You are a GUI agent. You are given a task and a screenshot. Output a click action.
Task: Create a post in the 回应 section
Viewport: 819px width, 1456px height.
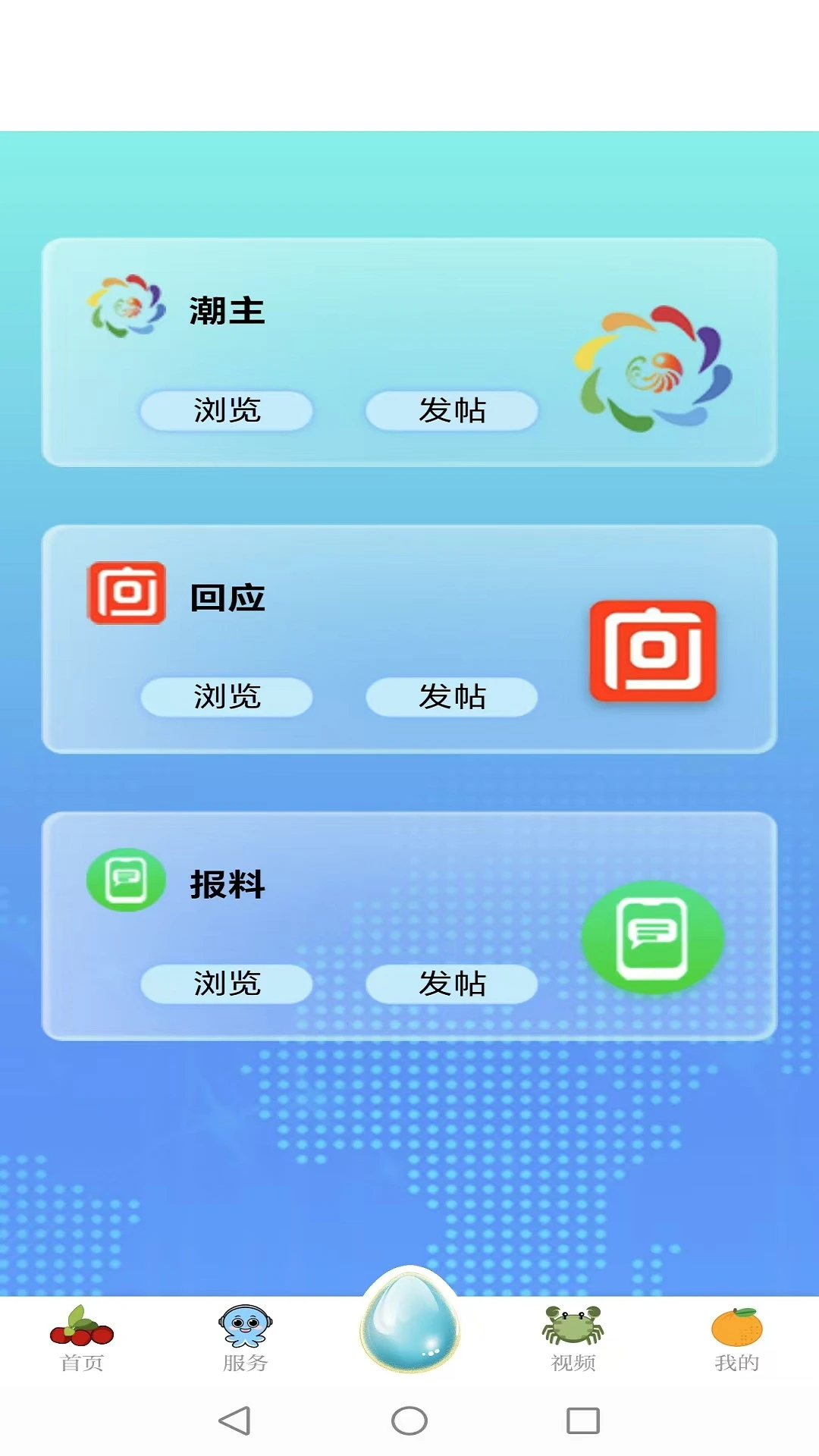[x=452, y=697]
